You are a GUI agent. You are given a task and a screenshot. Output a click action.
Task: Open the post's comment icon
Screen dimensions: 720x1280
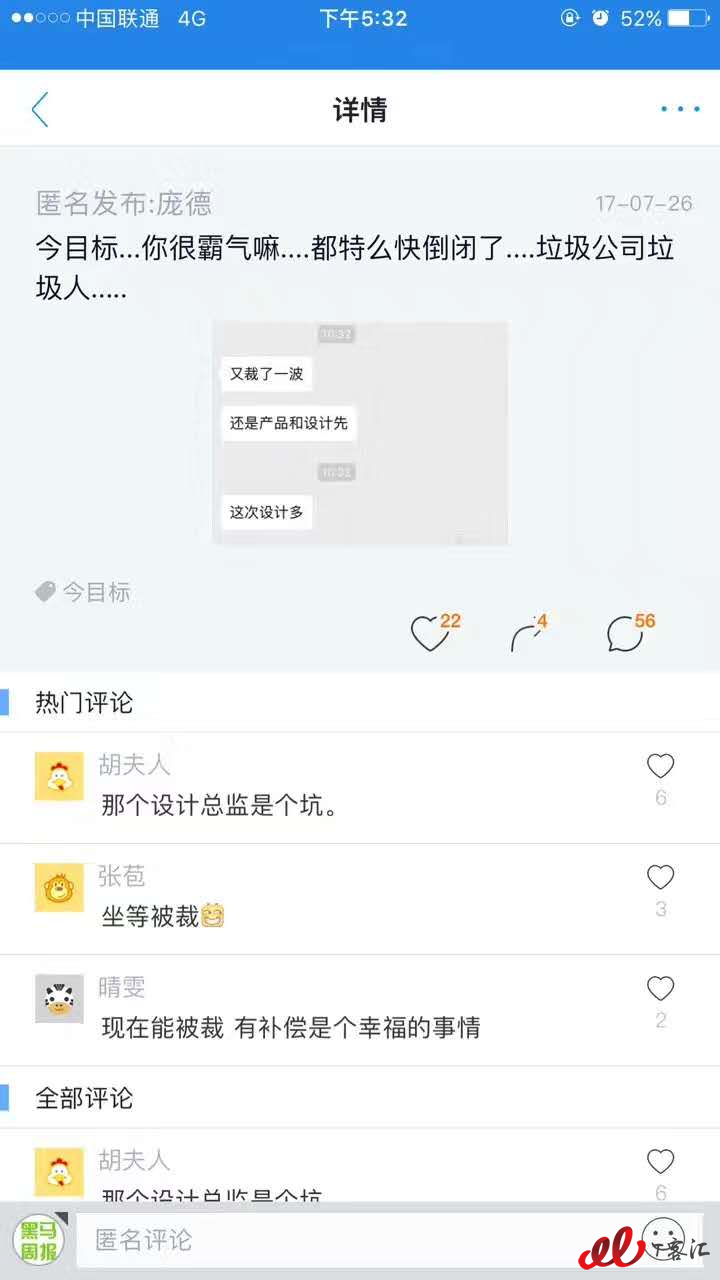tap(625, 634)
